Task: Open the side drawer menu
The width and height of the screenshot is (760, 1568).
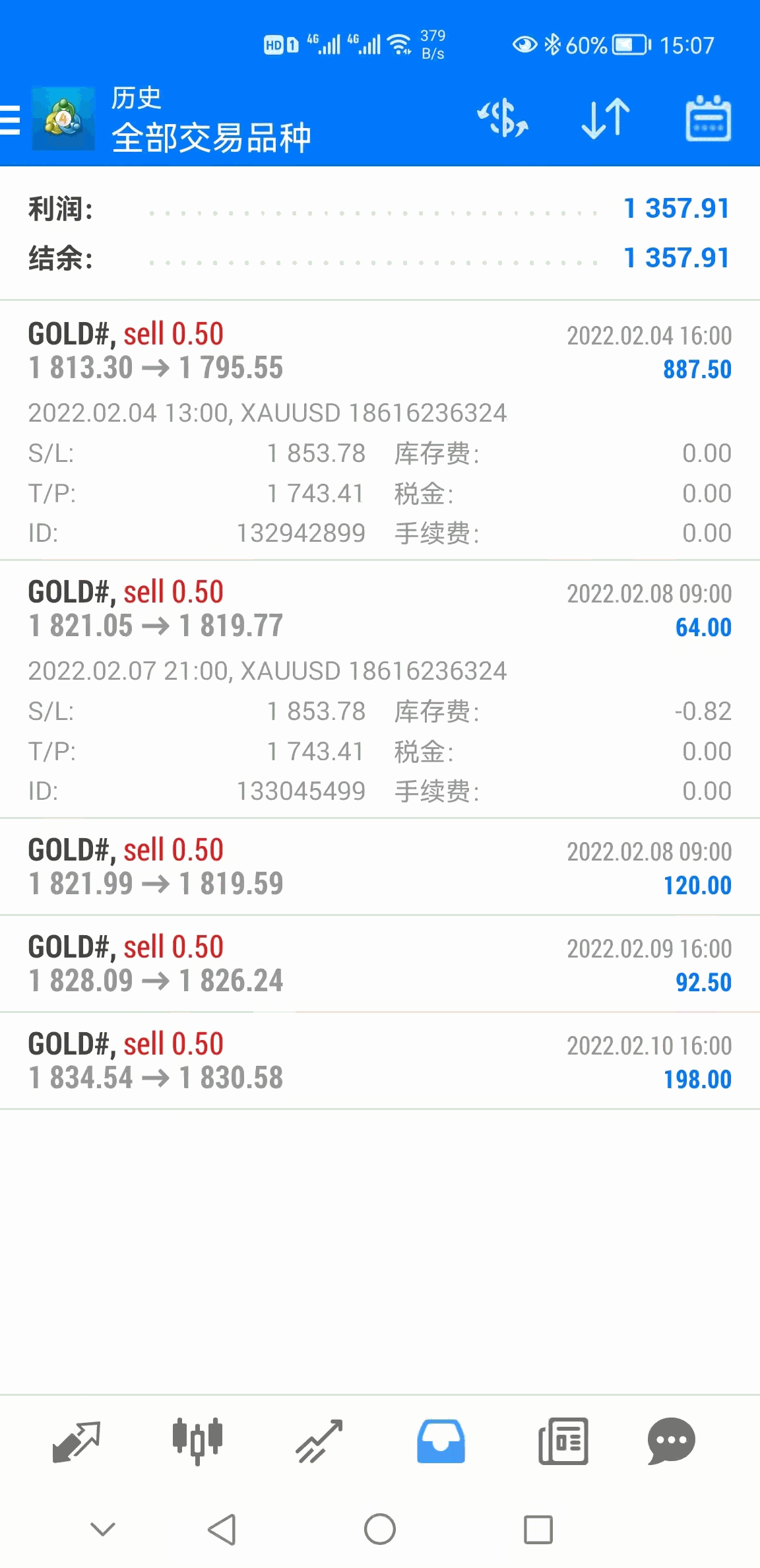Action: point(12,120)
